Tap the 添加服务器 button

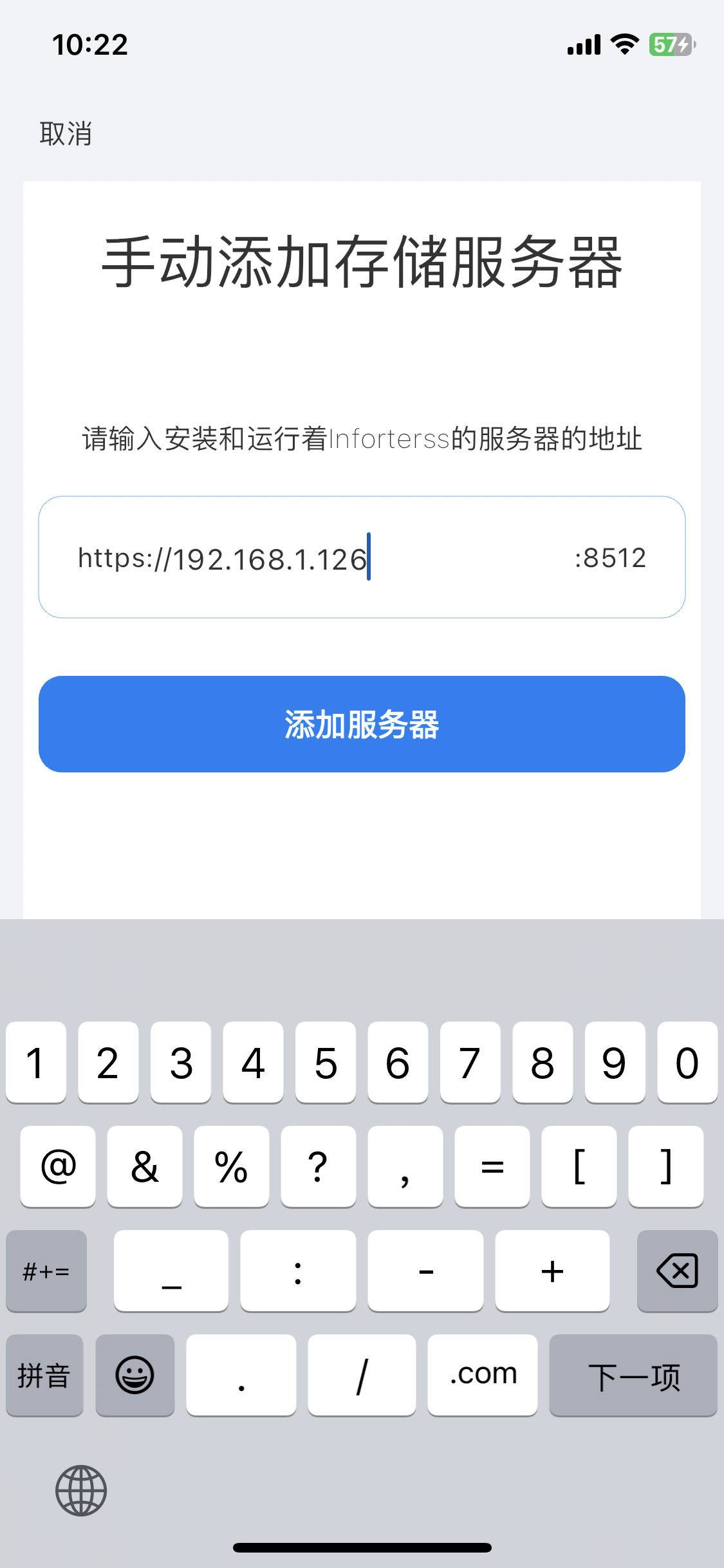(362, 724)
